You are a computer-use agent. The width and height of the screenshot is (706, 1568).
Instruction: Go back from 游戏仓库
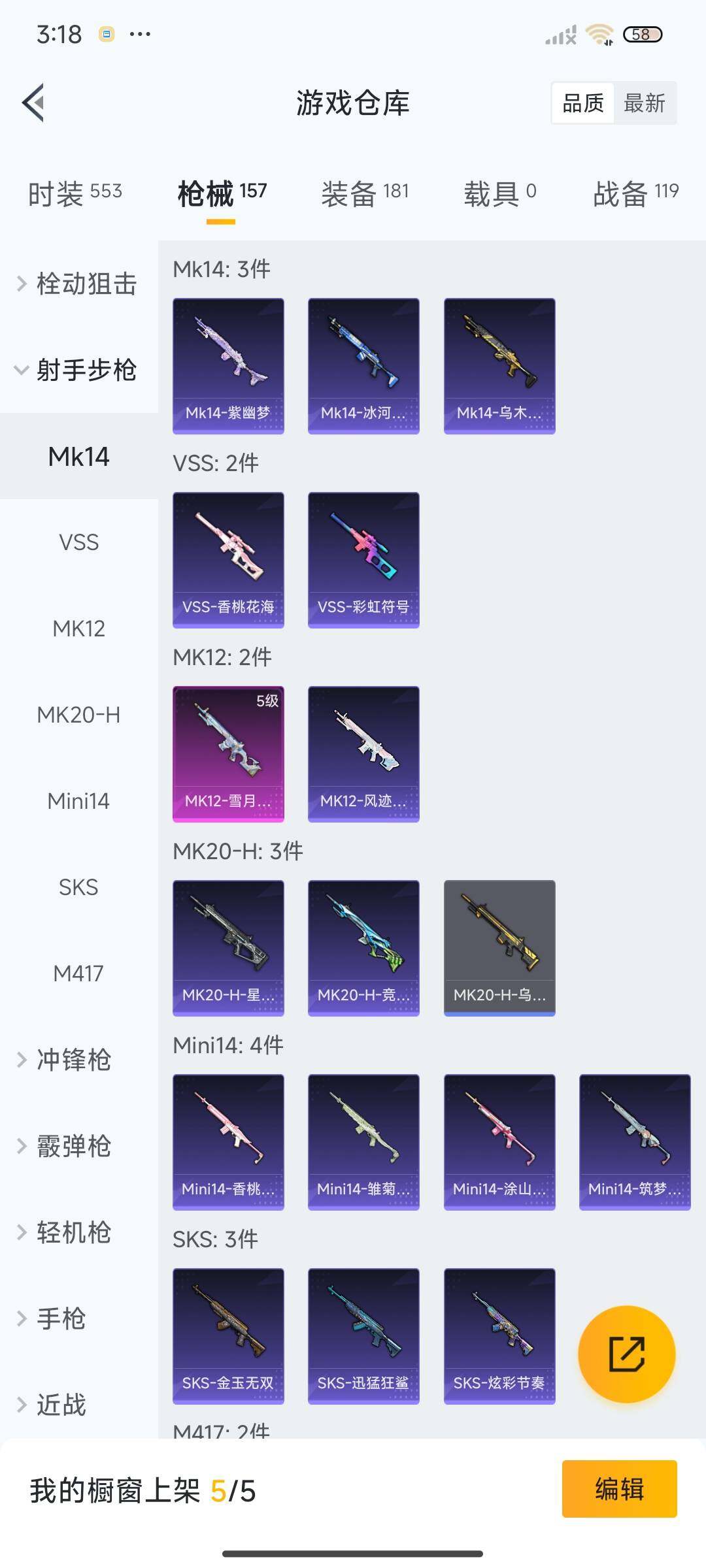click(34, 103)
